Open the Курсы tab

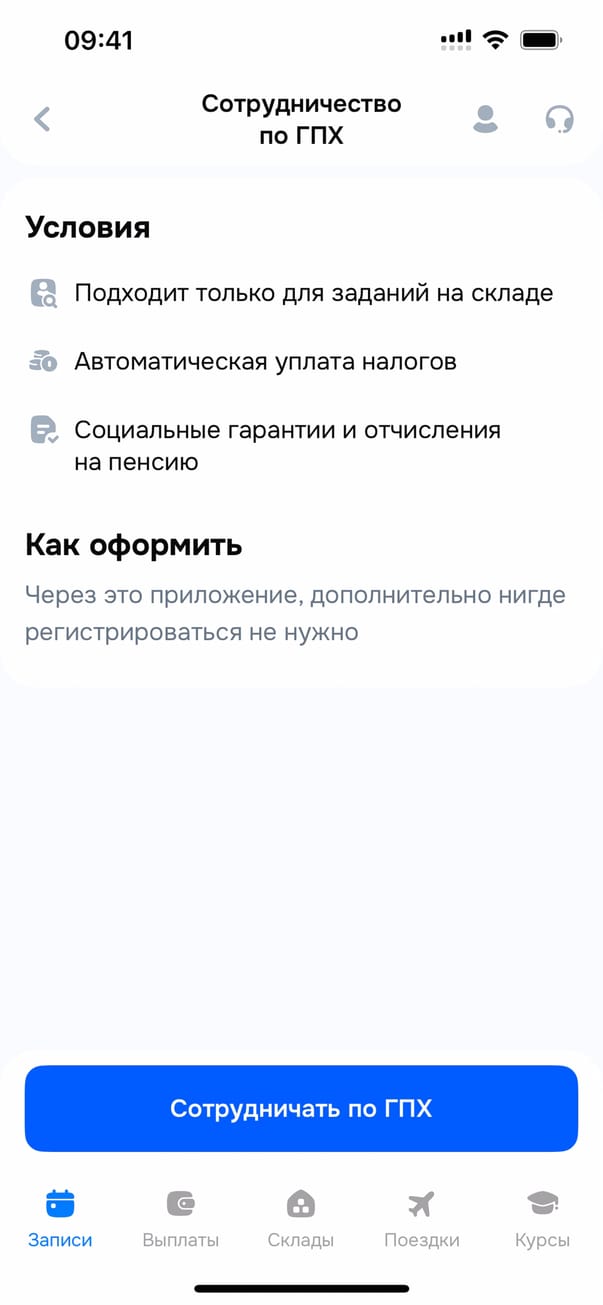pos(542,1219)
